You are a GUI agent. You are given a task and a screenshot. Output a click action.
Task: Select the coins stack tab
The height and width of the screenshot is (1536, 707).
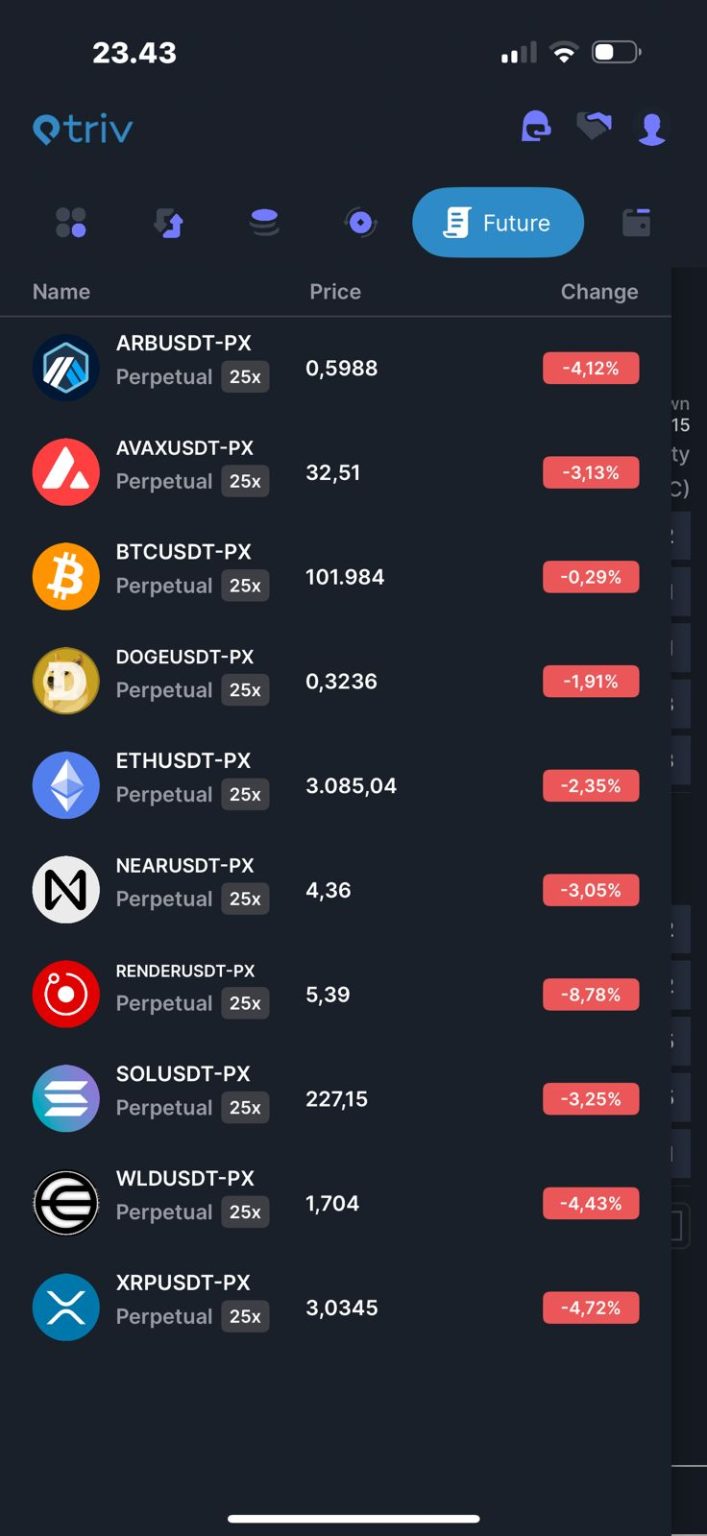click(264, 222)
